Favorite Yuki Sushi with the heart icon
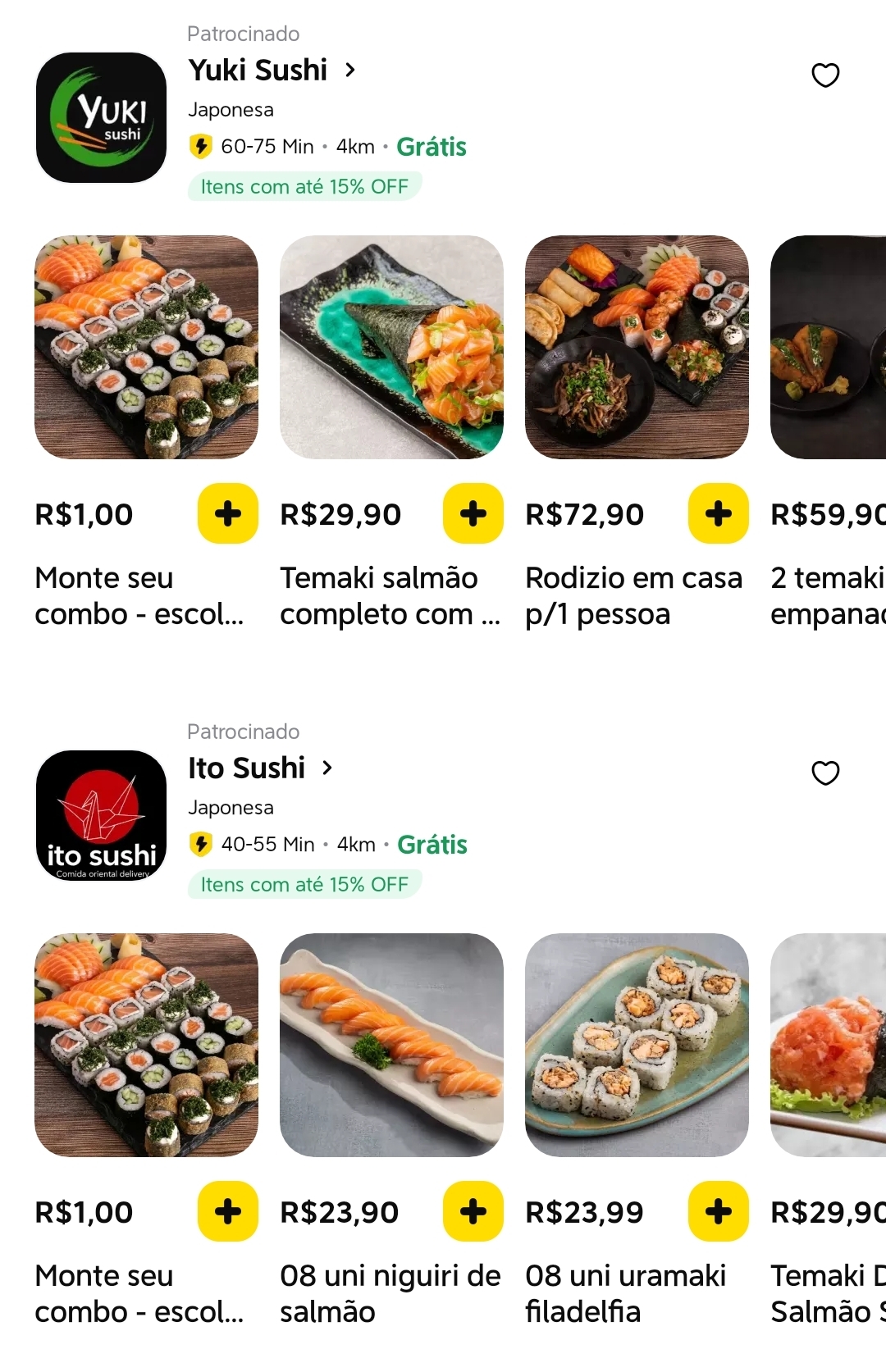 [825, 75]
